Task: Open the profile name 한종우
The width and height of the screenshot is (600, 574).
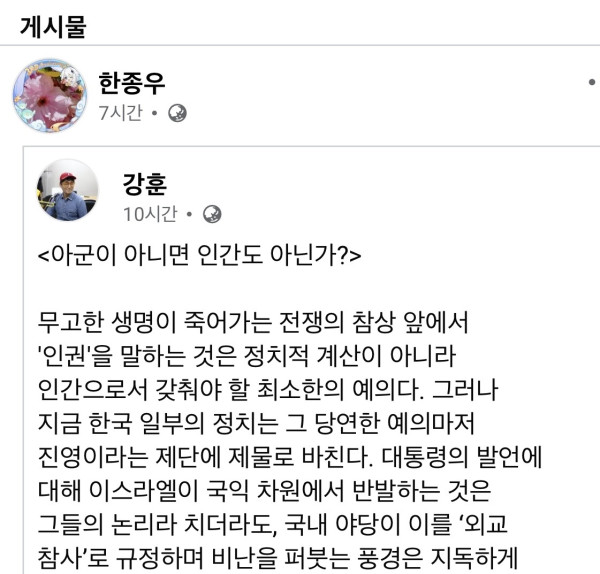Action: click(132, 82)
